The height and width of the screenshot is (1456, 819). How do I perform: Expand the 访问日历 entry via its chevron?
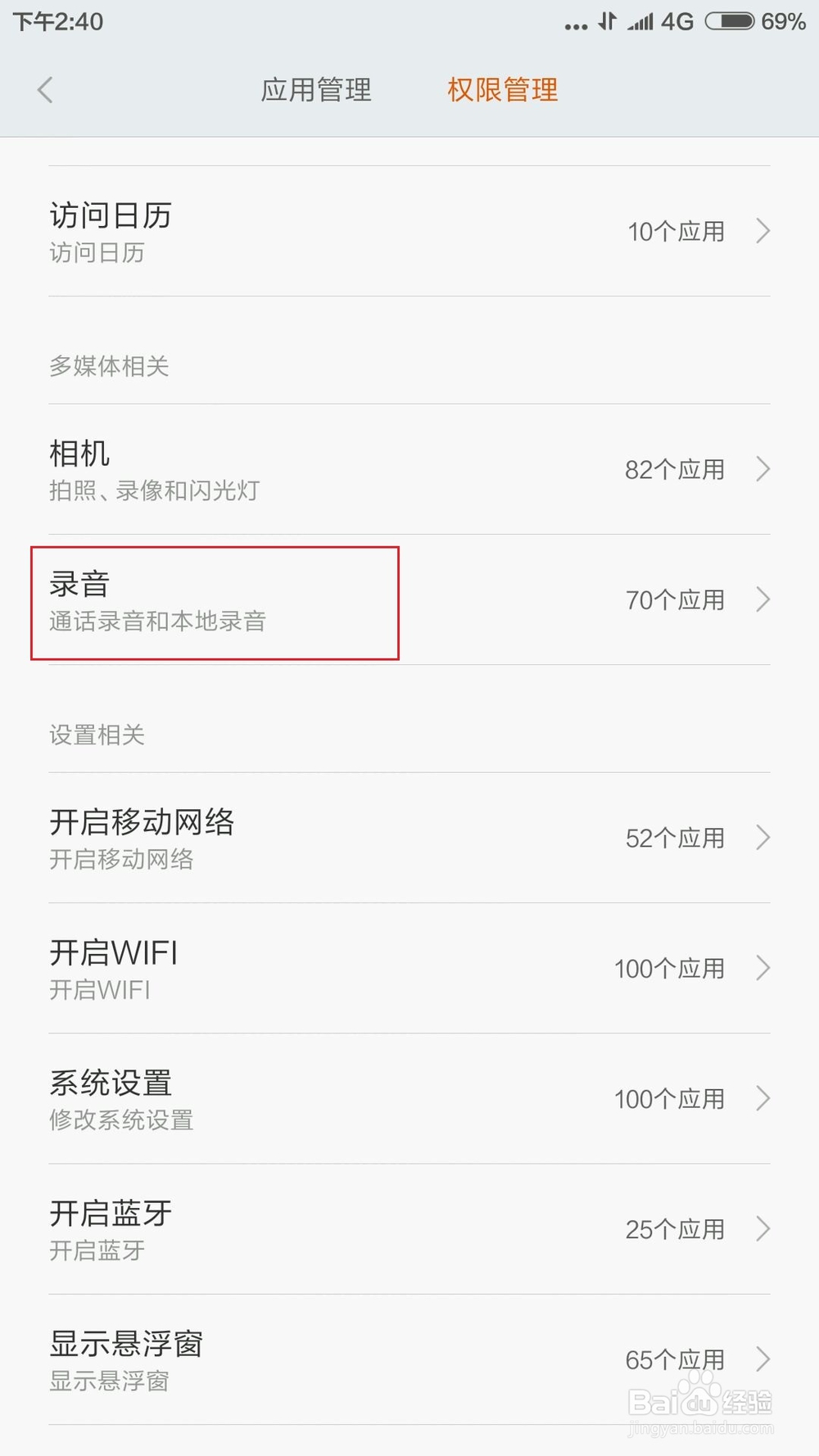click(762, 232)
